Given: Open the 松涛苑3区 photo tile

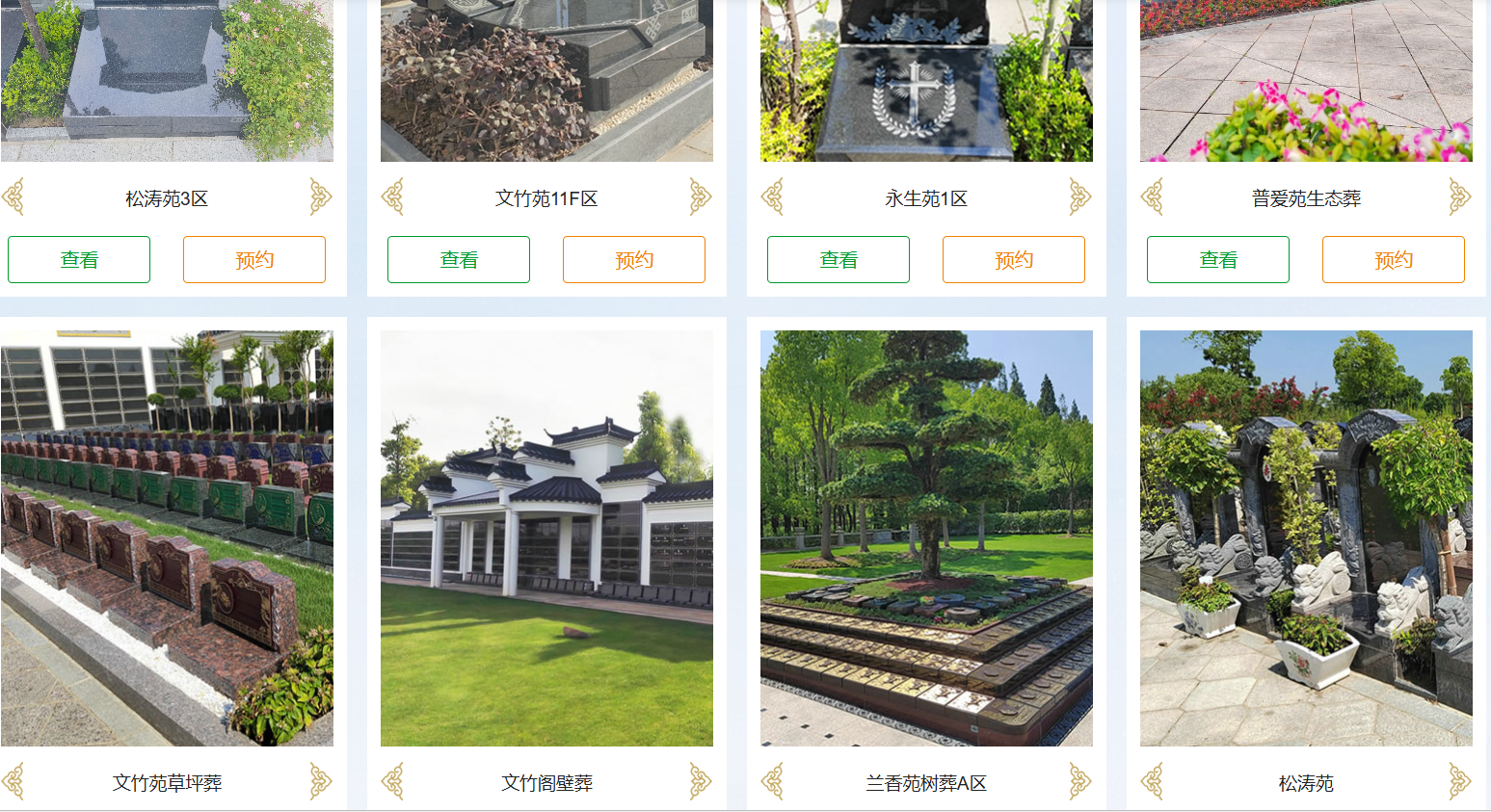Looking at the screenshot, I should point(167,81).
